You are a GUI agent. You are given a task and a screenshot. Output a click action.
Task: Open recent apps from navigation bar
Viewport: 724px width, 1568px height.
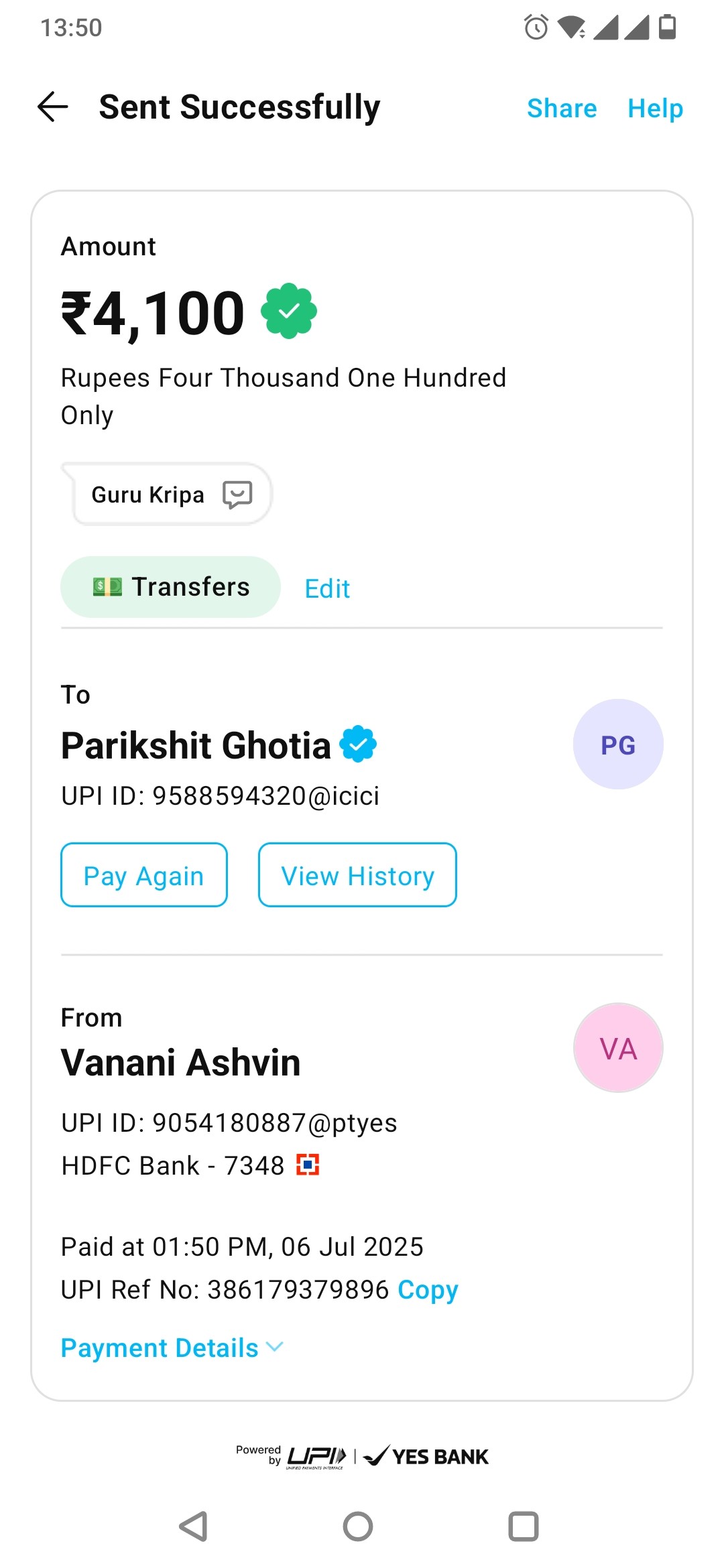(x=524, y=1526)
